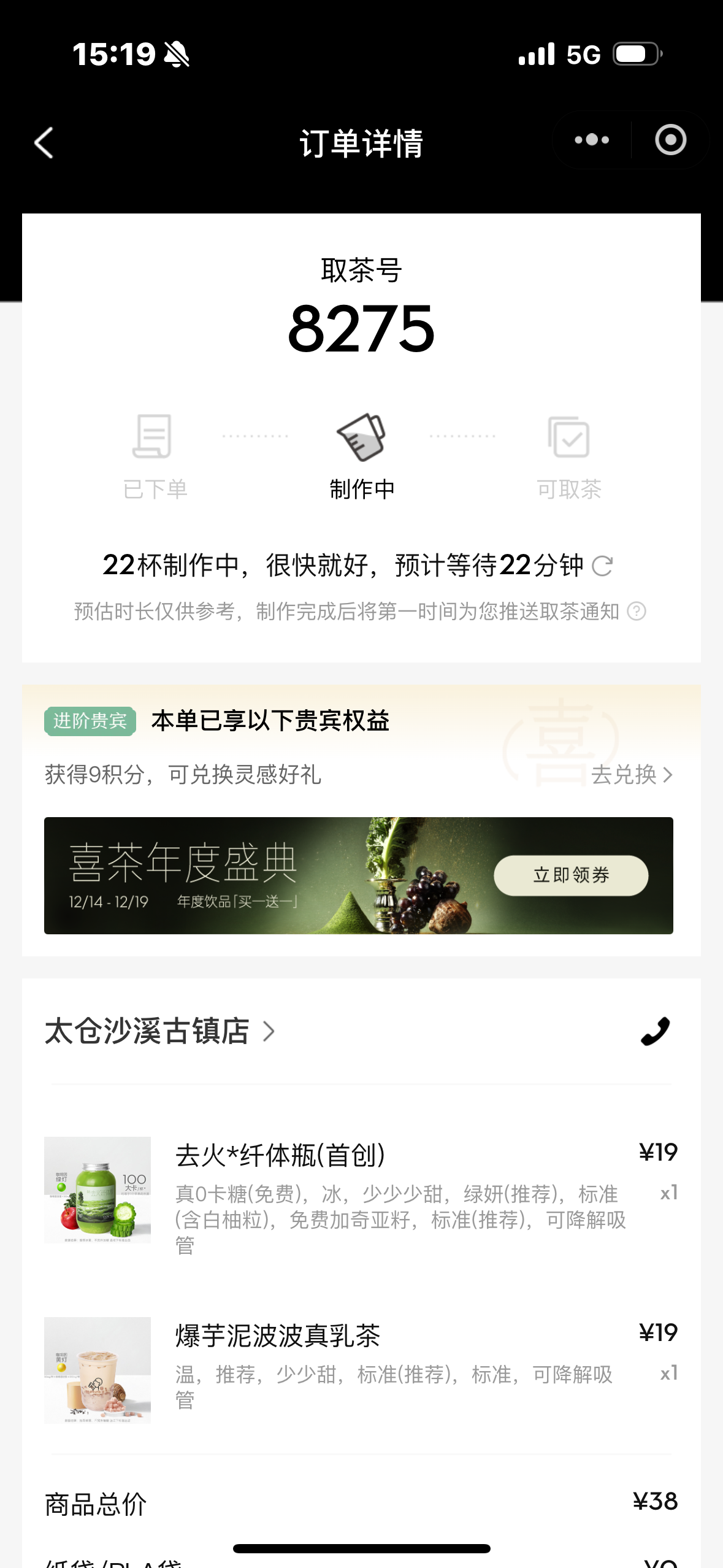
Task: Tap 立即领券 to claim the coupon
Action: 570,875
